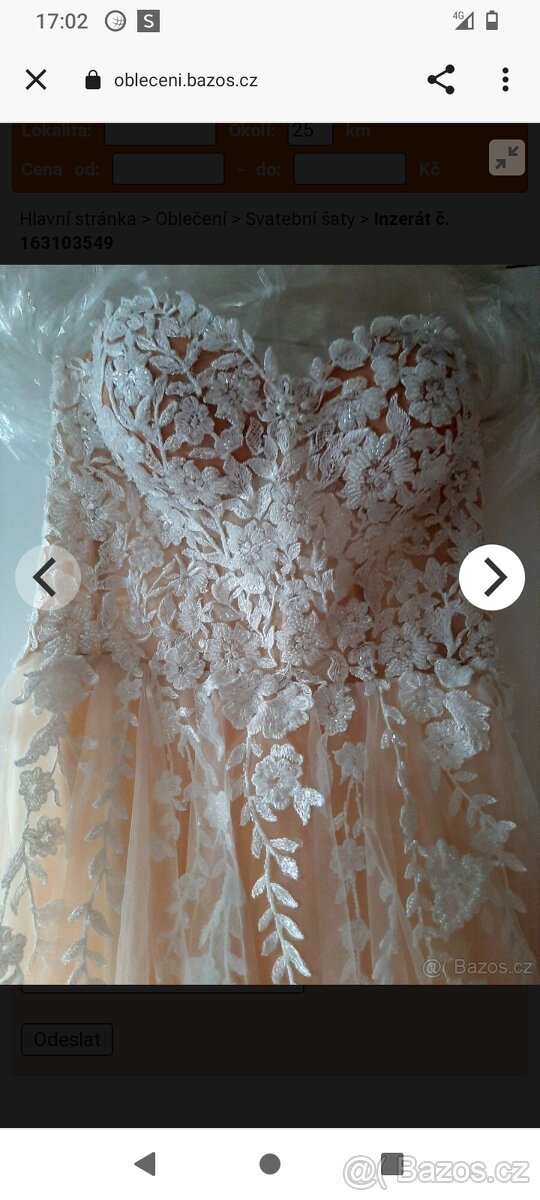Open the browser overflow menu
540x1200 pixels.
tap(505, 80)
